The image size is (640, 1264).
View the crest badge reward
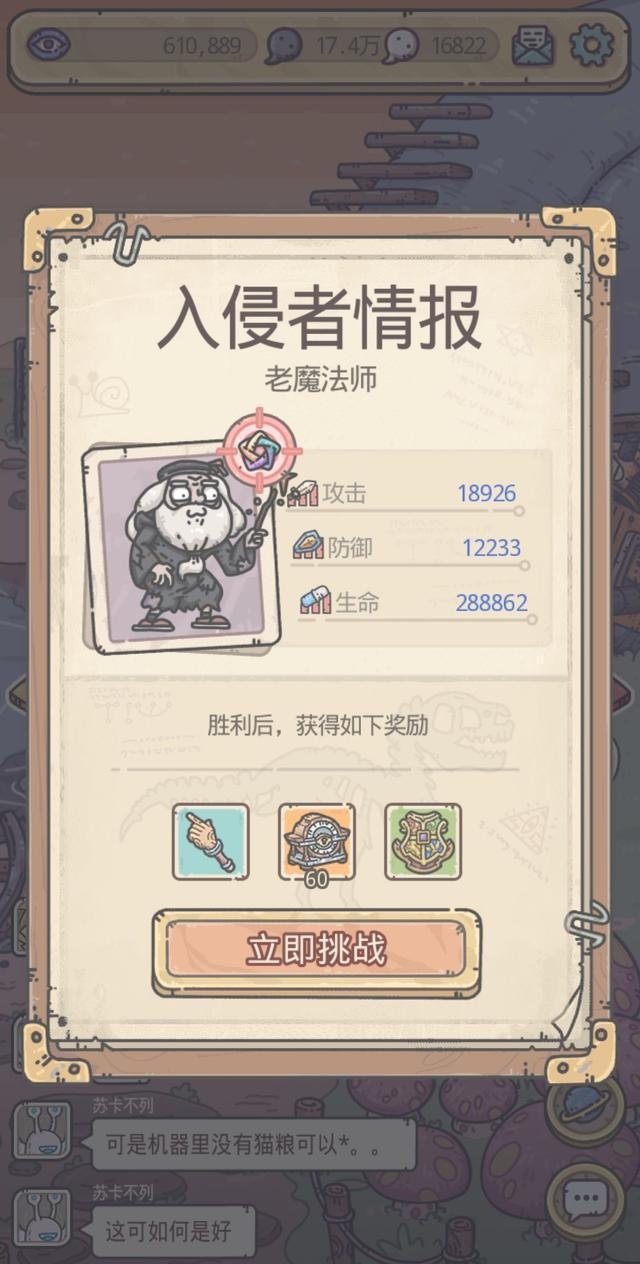tap(422, 842)
